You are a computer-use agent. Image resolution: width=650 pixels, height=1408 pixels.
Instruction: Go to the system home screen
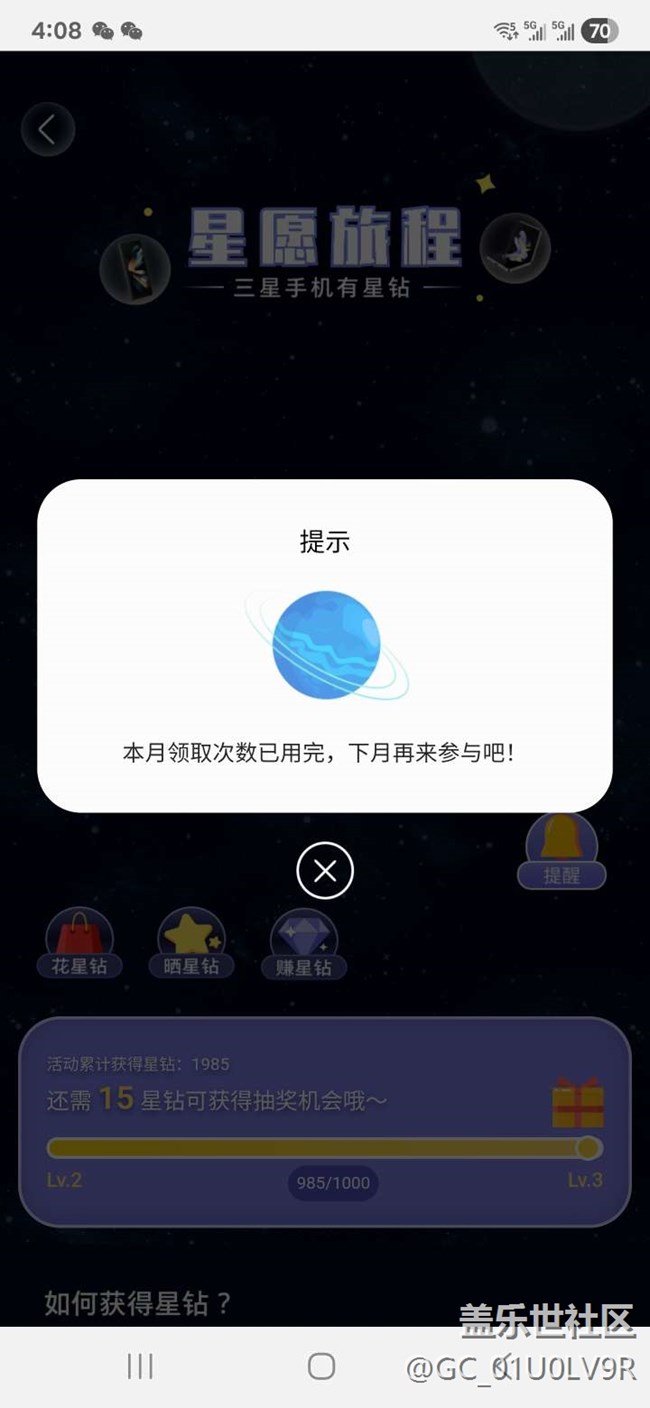tap(321, 1366)
